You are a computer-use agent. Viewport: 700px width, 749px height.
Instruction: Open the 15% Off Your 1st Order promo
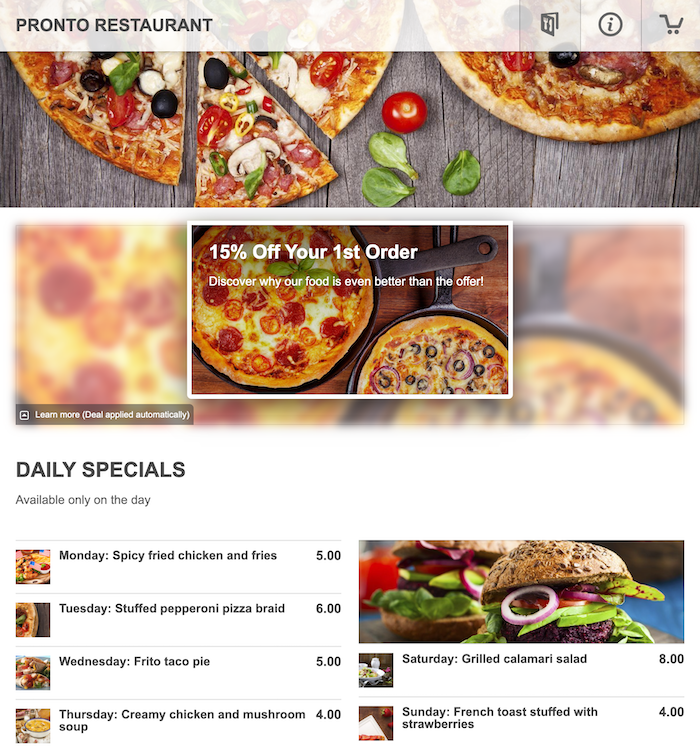350,310
